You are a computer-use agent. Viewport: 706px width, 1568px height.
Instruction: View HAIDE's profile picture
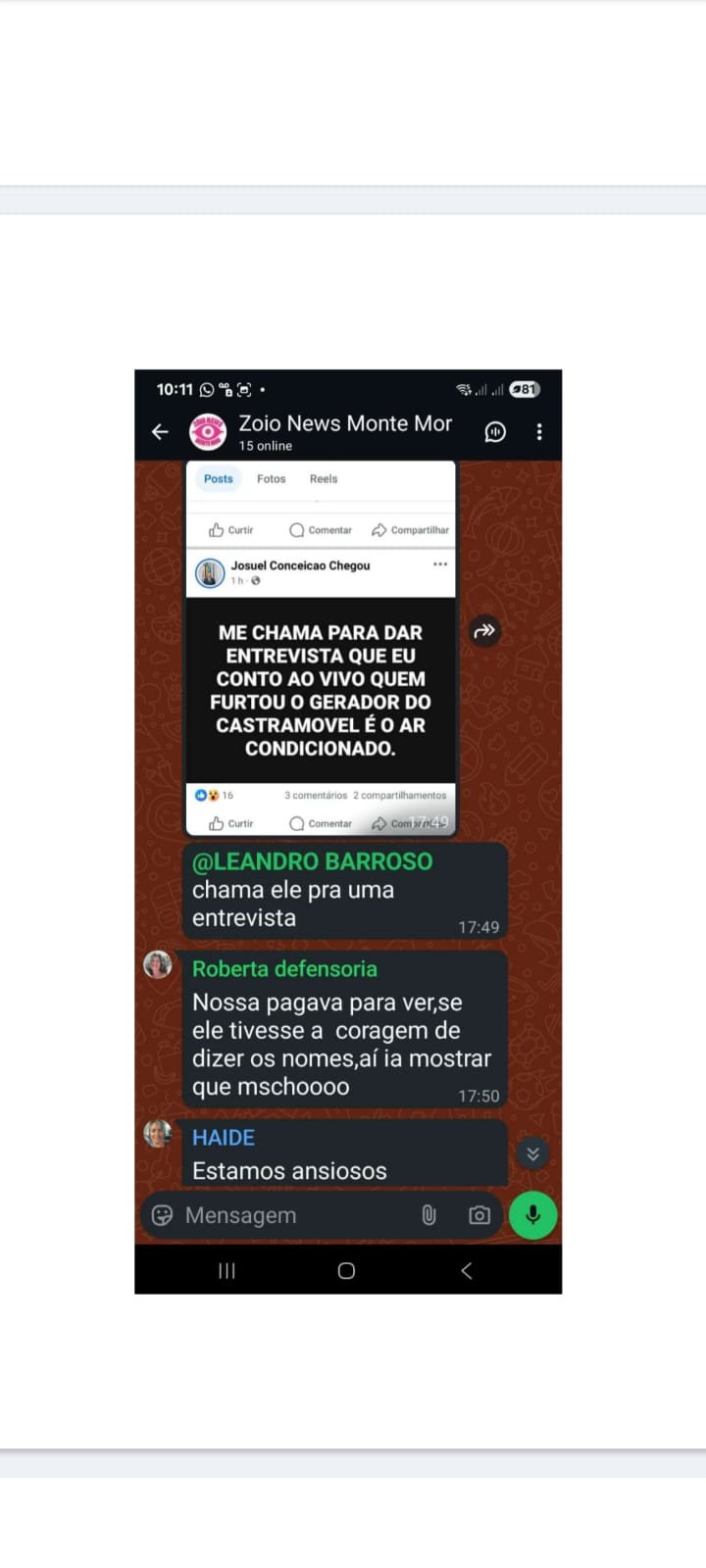(x=158, y=1133)
